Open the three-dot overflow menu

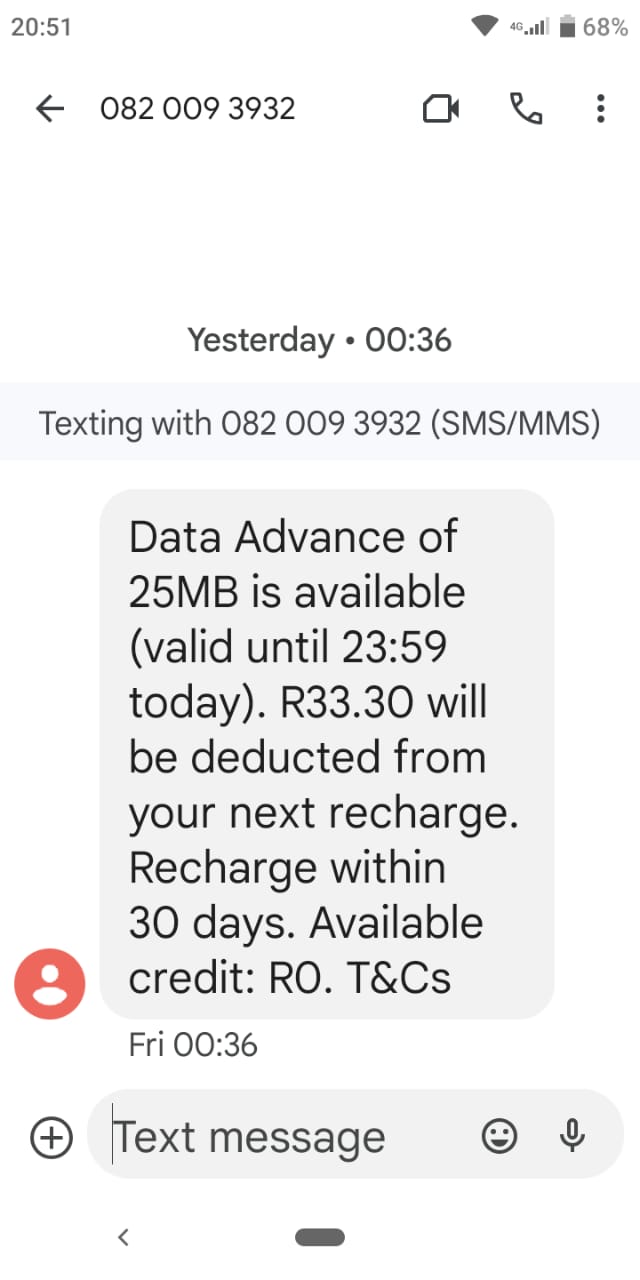tap(600, 108)
